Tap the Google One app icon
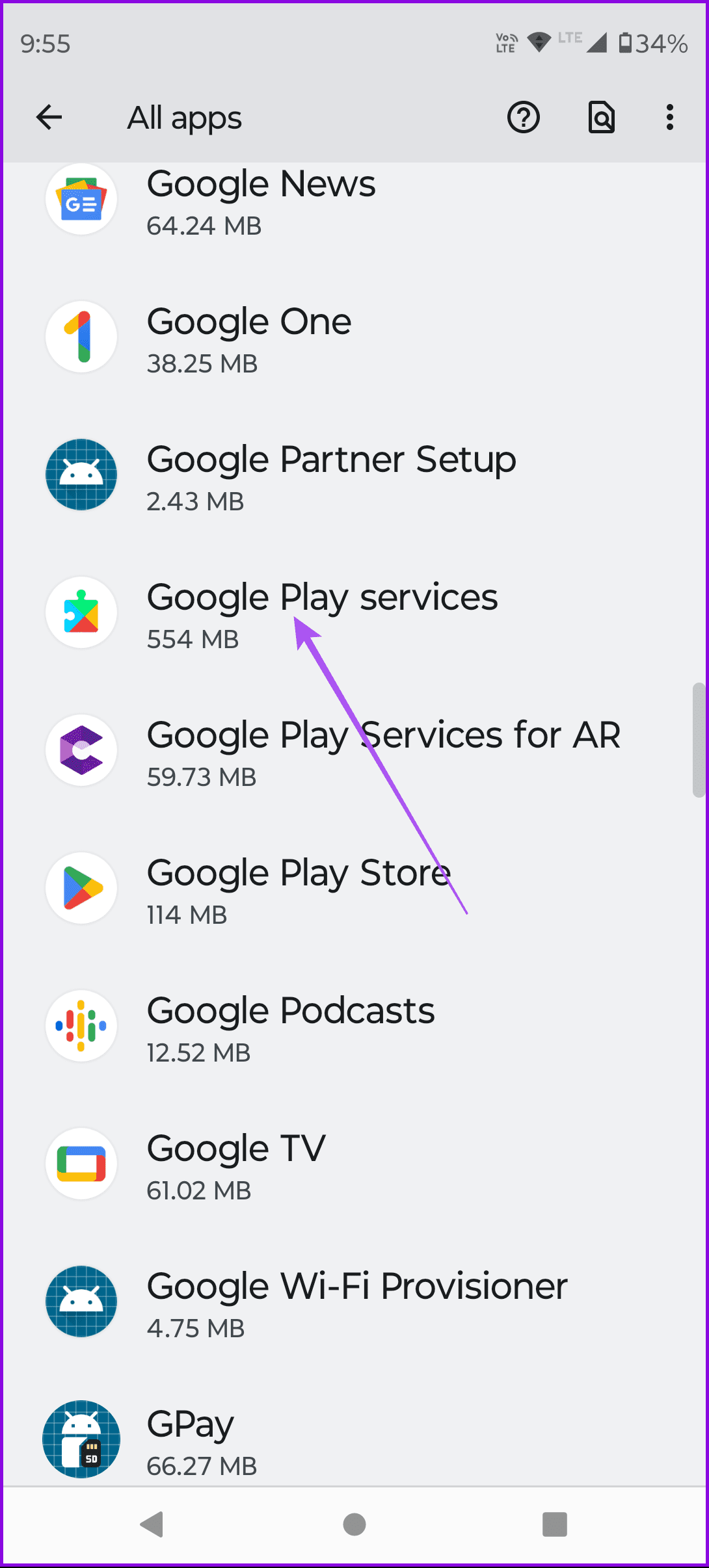 coord(81,337)
